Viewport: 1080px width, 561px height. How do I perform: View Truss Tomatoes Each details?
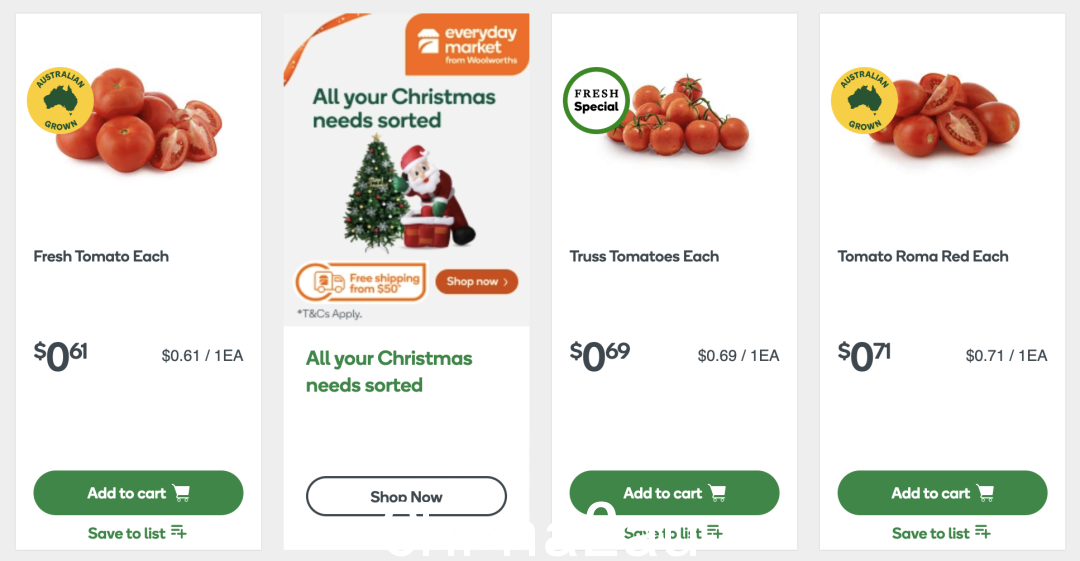click(x=644, y=256)
